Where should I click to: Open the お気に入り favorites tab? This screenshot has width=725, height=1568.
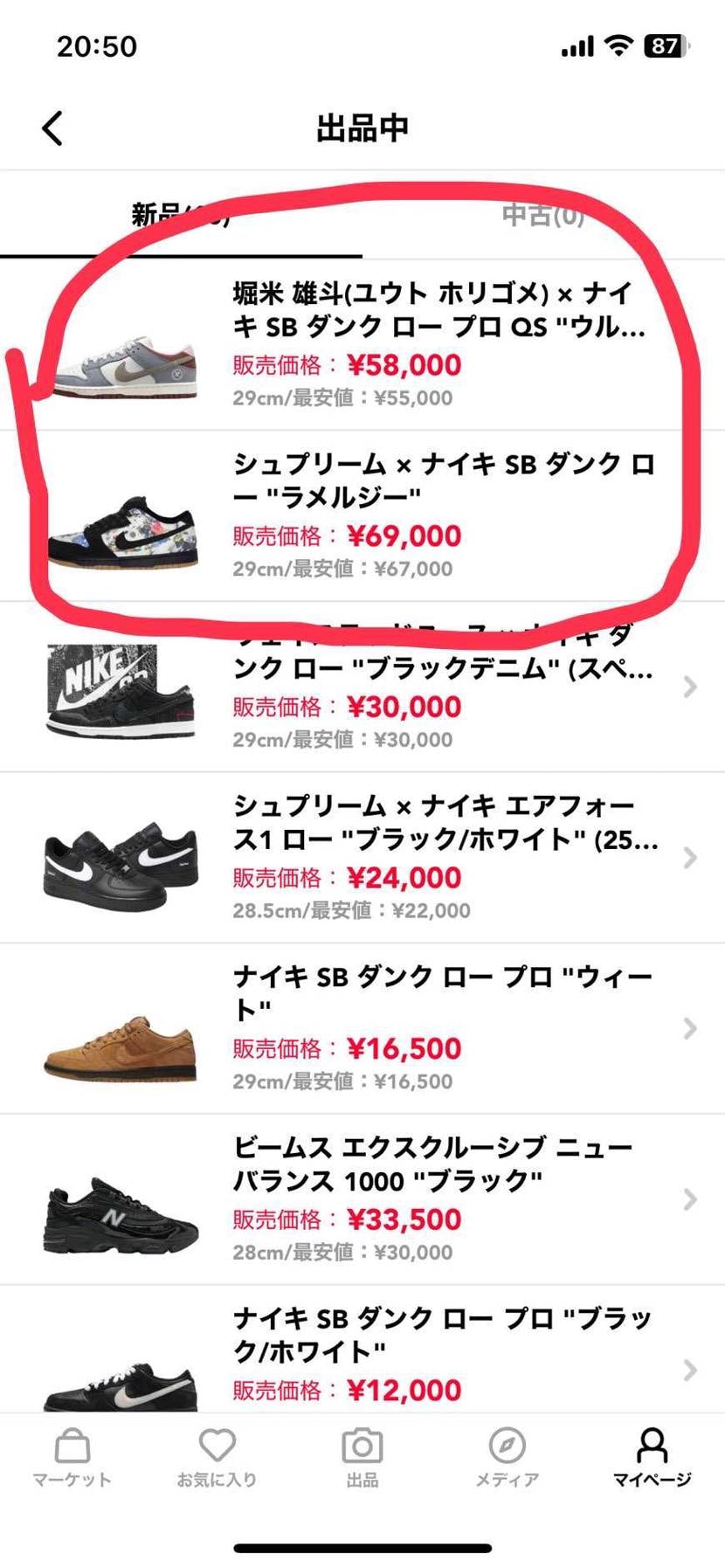217,1458
